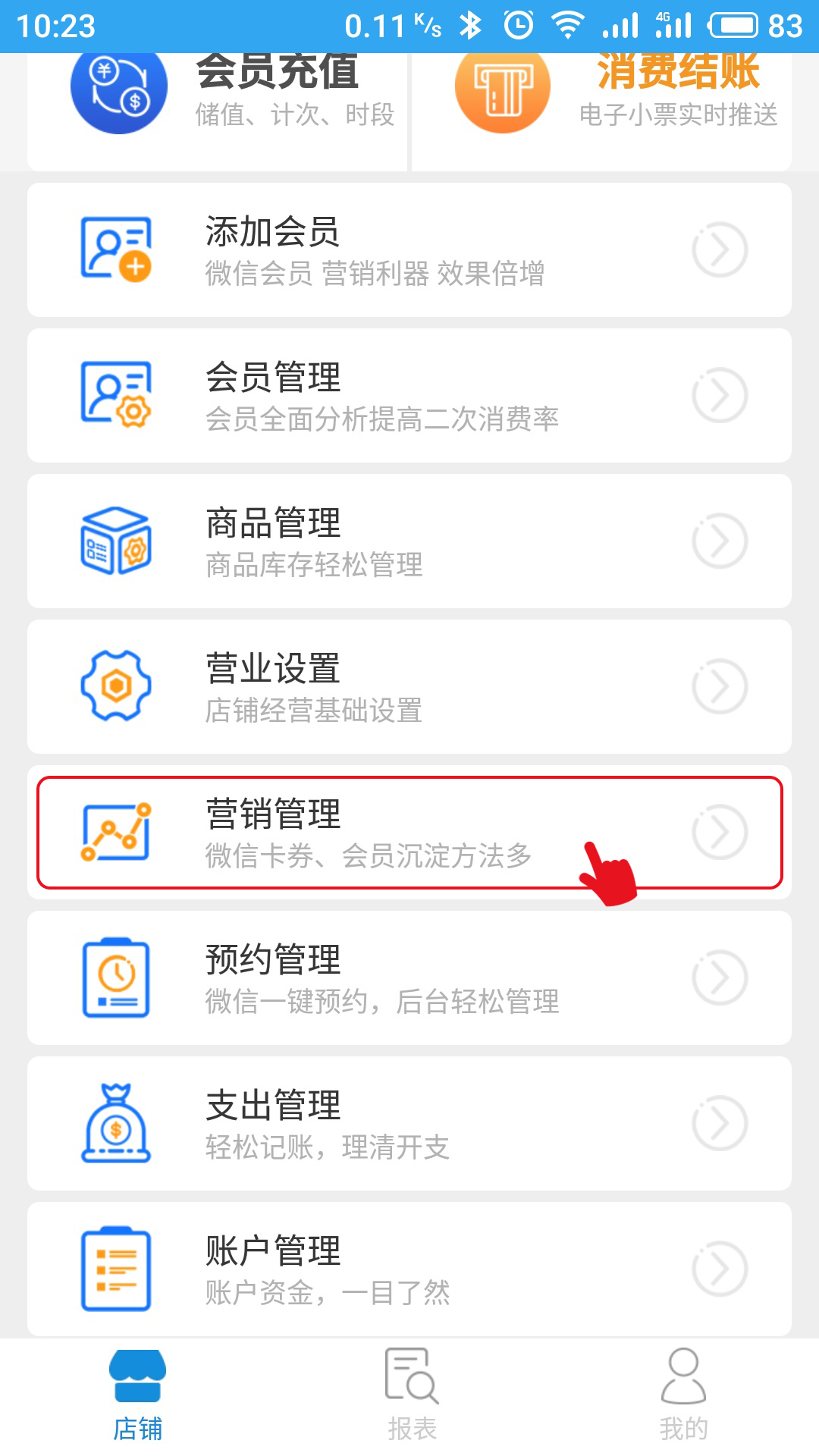Switch to the 我的 tab
The image size is (819, 1456).
click(x=683, y=1395)
